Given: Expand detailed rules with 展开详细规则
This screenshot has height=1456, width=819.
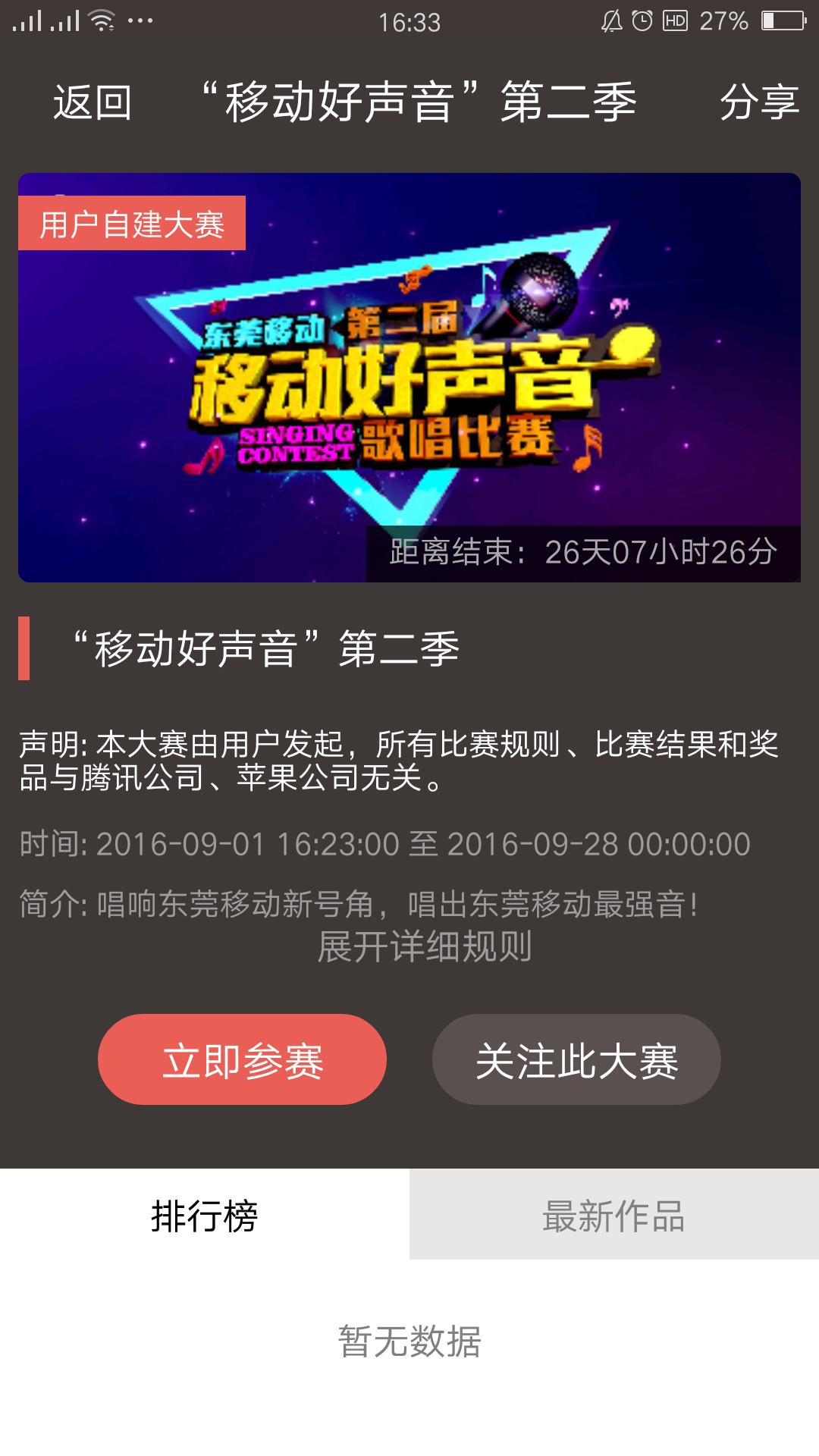Looking at the screenshot, I should [424, 946].
